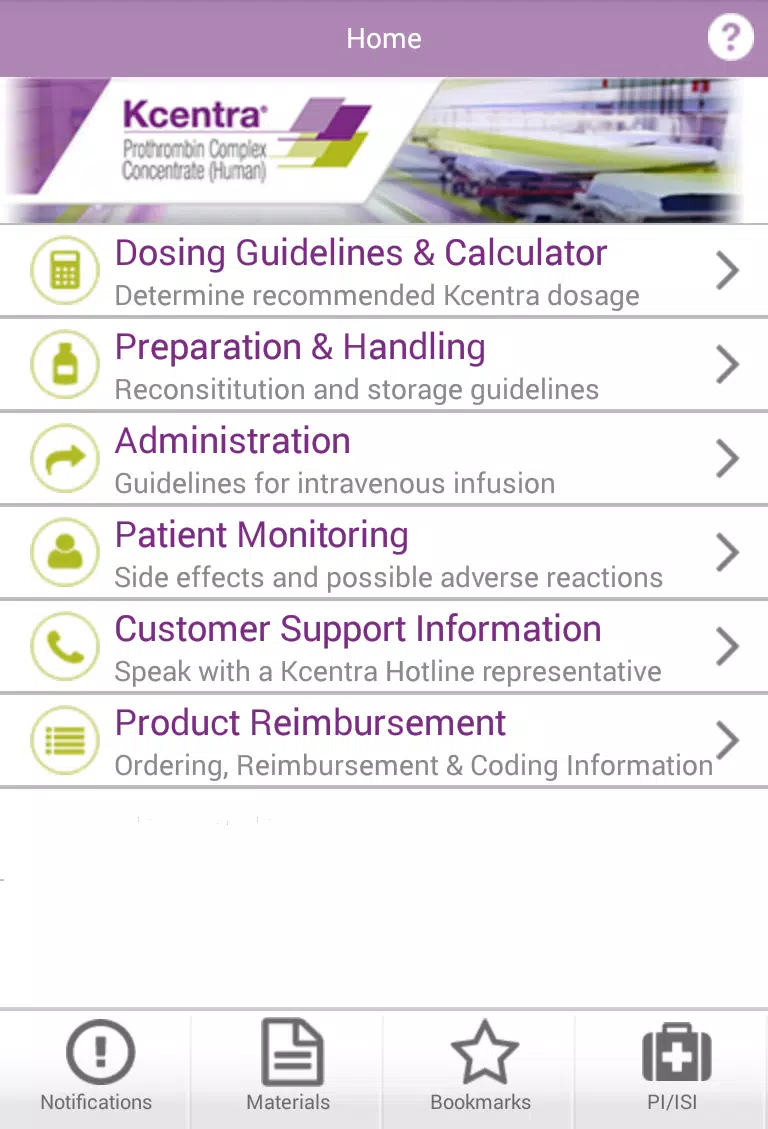Expand the Patient Monitoring chevron
The height and width of the screenshot is (1129, 768).
point(728,552)
